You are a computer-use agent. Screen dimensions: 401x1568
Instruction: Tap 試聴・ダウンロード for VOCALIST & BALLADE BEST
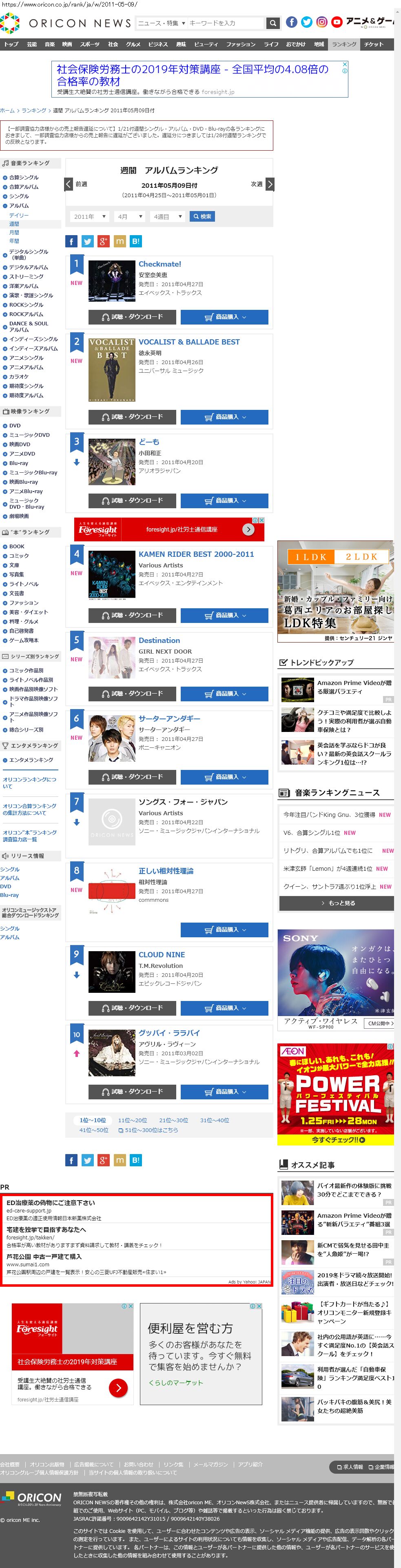[x=132, y=417]
